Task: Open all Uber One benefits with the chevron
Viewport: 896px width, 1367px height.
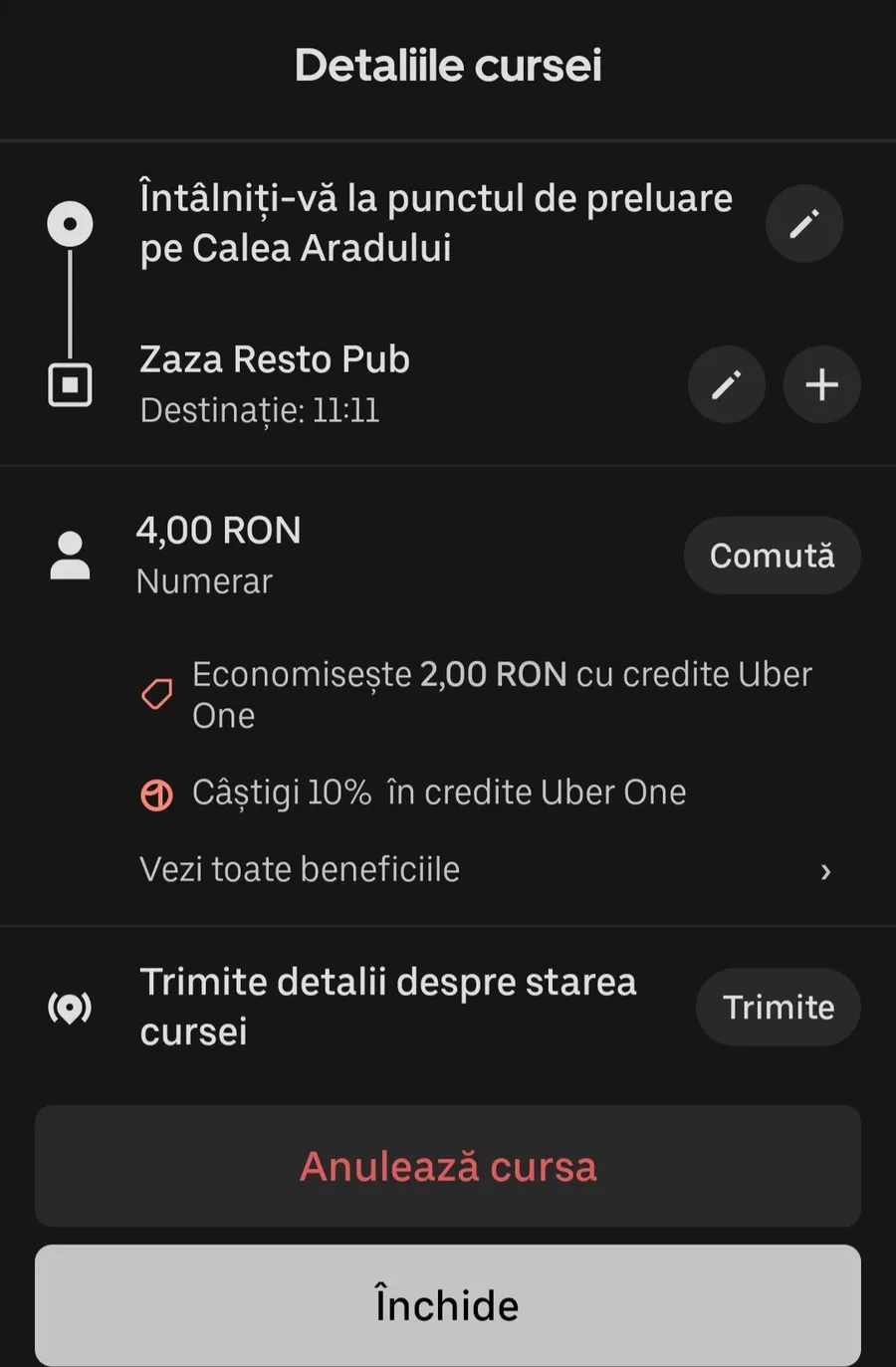Action: (826, 871)
